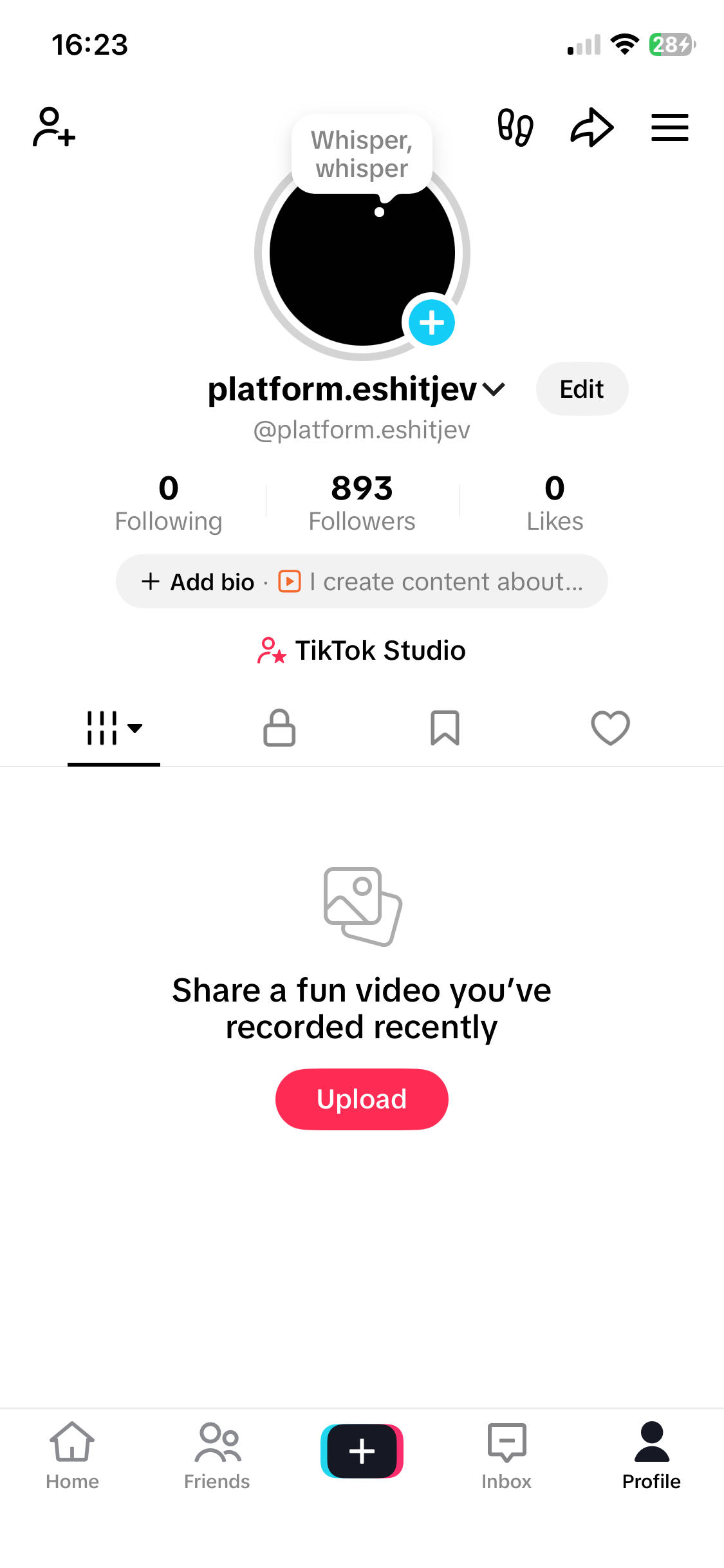This screenshot has height=1568, width=724.
Task: Switch to the liked videos heart tab
Action: tap(610, 729)
